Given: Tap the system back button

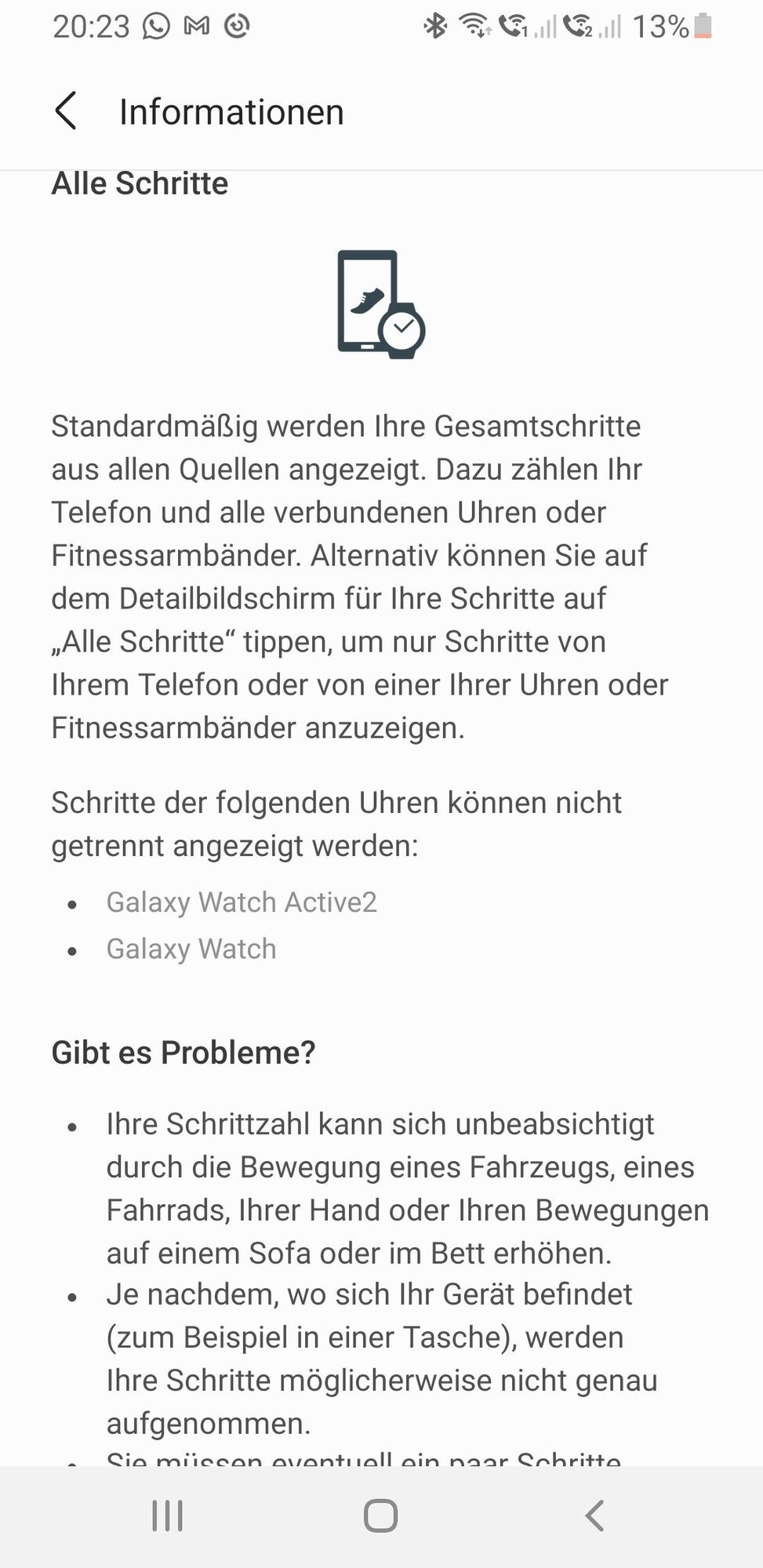Looking at the screenshot, I should pyautogui.click(x=595, y=1515).
